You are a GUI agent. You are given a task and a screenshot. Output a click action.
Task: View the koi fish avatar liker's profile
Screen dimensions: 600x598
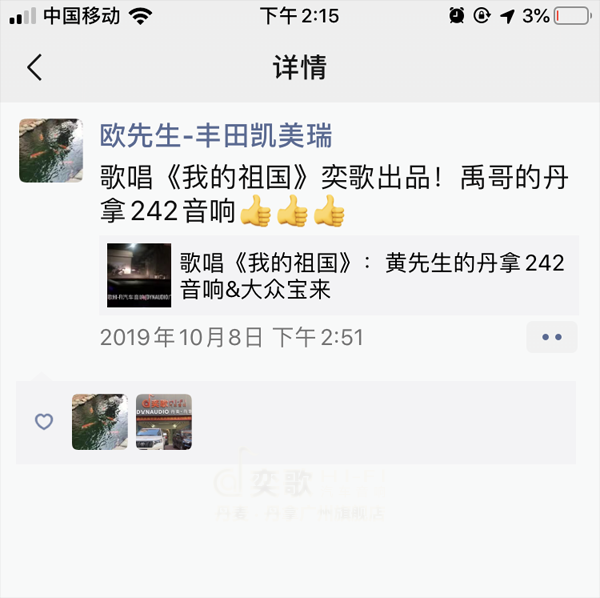tap(99, 421)
